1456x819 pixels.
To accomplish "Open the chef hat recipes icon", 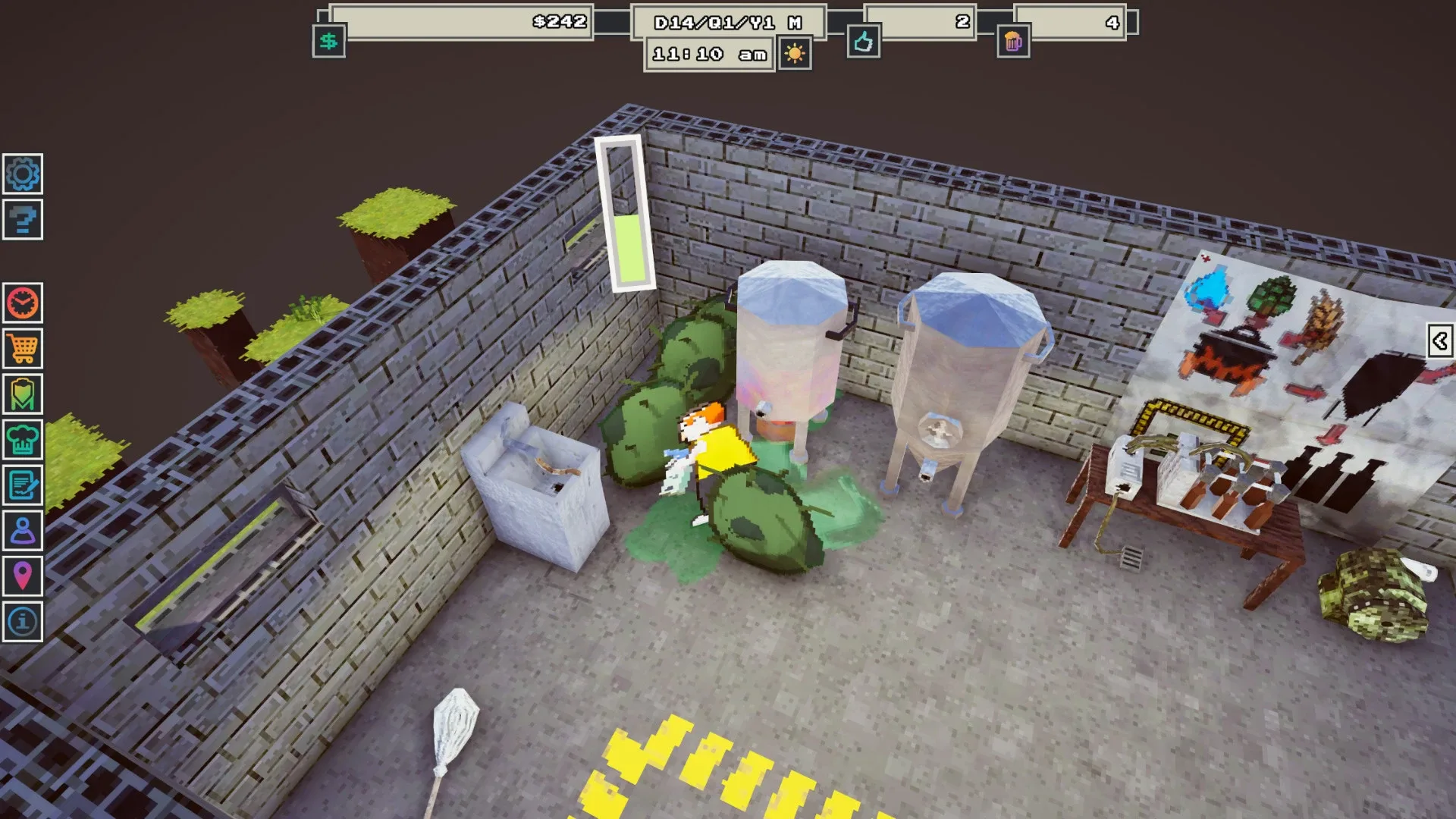I will coord(23,440).
